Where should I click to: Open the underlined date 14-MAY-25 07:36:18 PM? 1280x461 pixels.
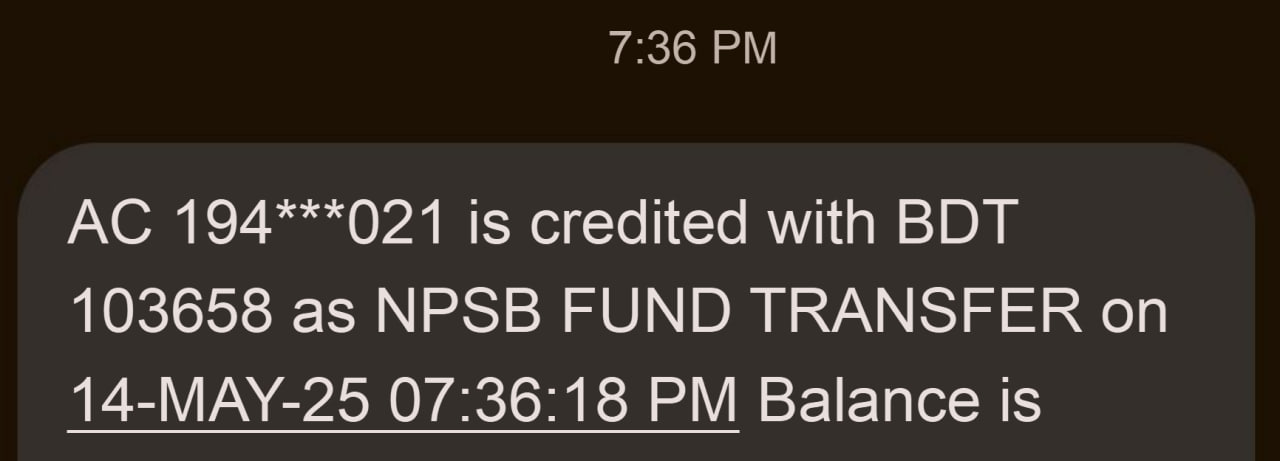coord(403,400)
